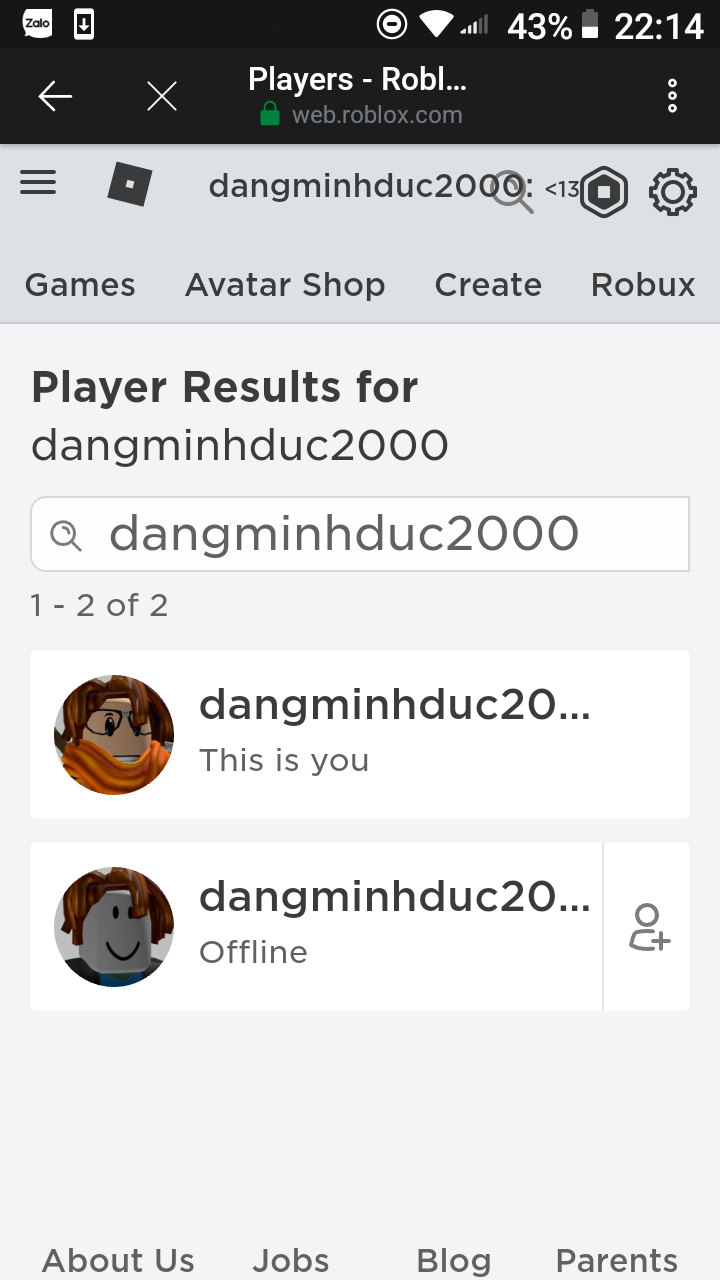Screen dimensions: 720x1280
Task: Open the settings gear
Action: [x=672, y=192]
